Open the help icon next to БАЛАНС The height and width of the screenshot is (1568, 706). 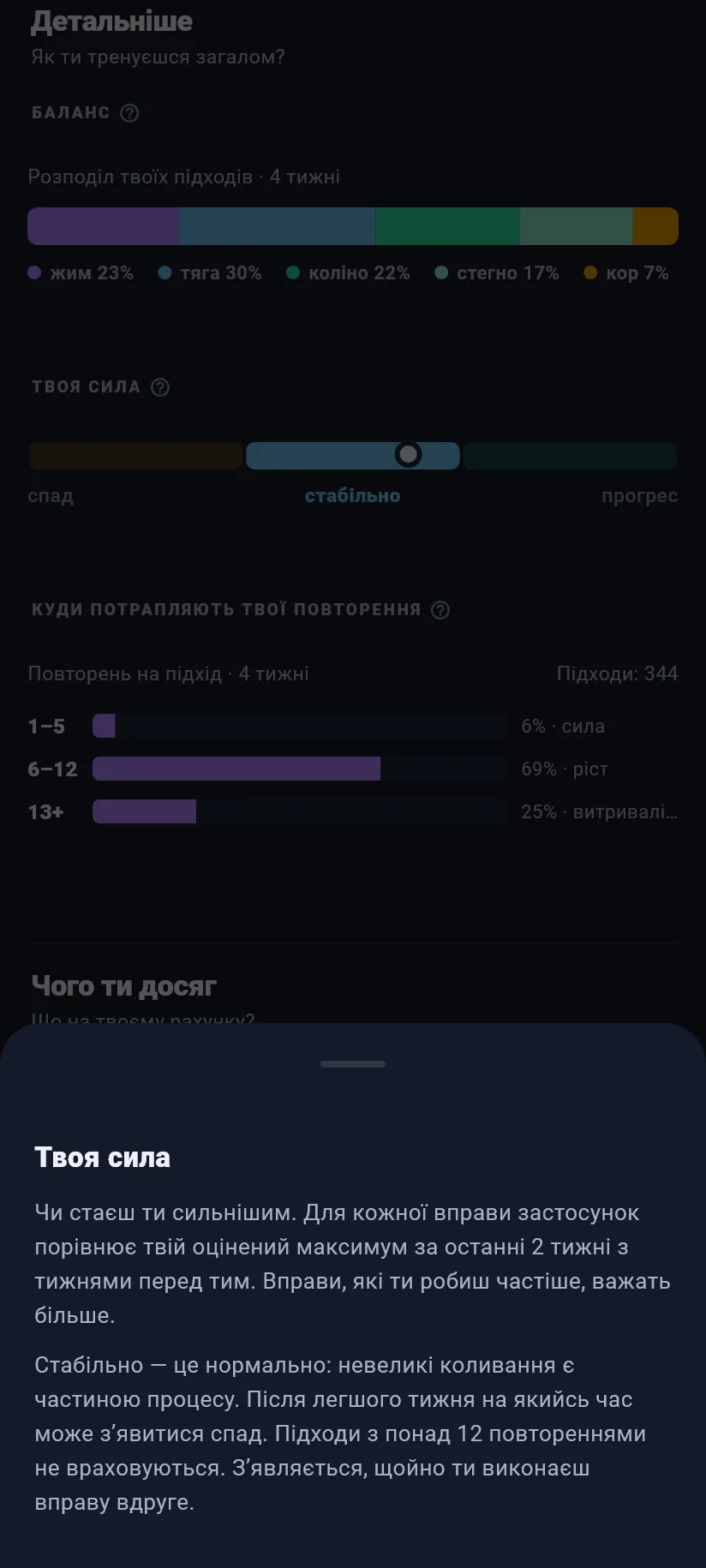click(129, 113)
